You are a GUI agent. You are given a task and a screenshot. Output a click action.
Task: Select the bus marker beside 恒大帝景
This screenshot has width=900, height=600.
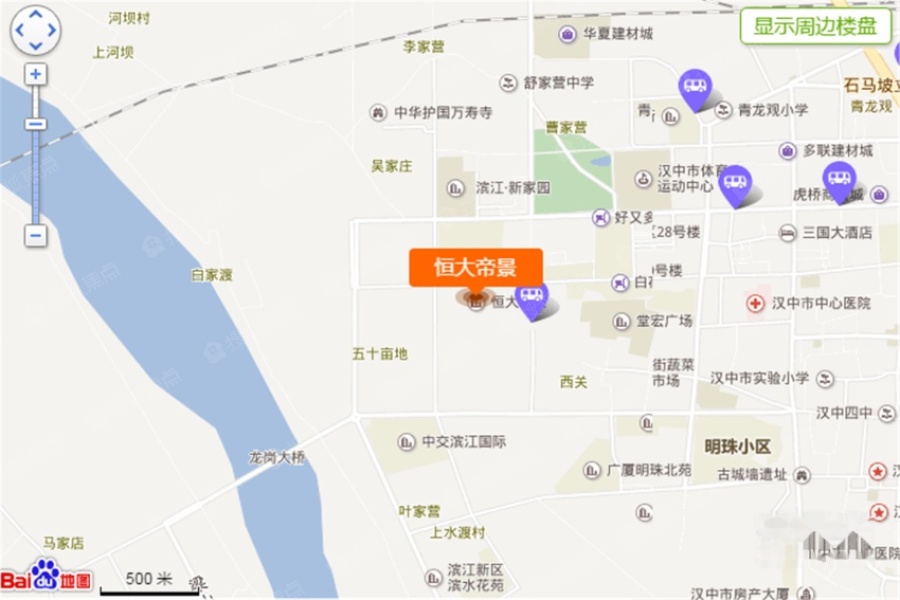[x=532, y=296]
